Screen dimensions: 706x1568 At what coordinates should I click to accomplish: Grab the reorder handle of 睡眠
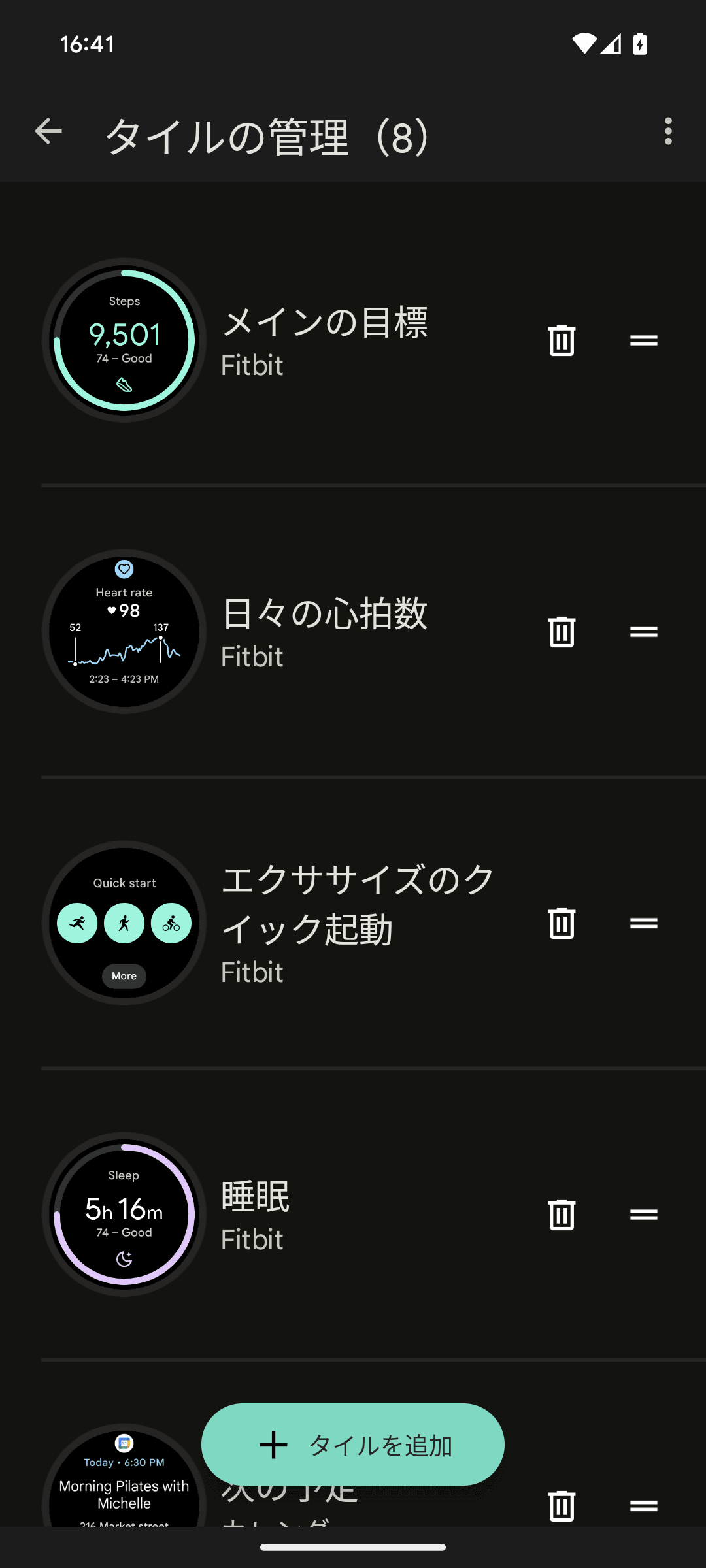[x=643, y=1214]
